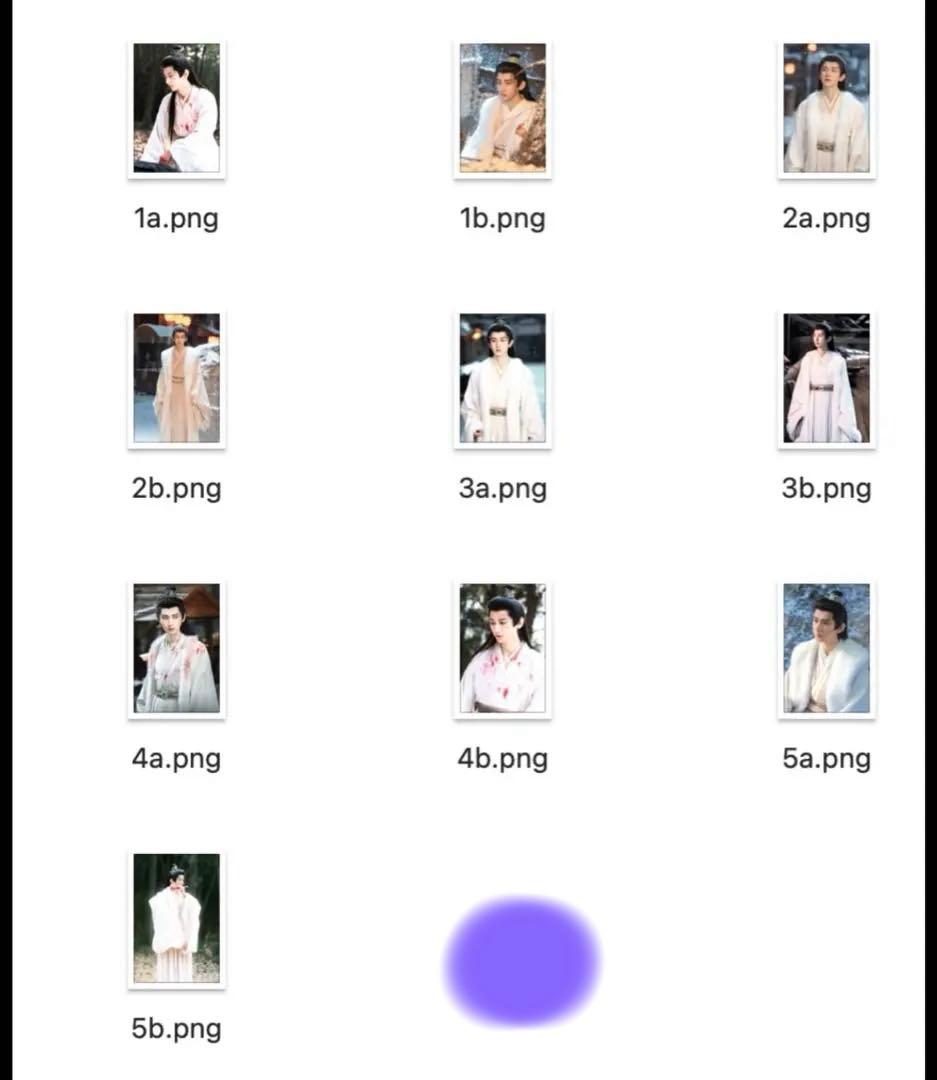Tap the 2b.png file thumbnail
The height and width of the screenshot is (1080, 937).
click(176, 378)
